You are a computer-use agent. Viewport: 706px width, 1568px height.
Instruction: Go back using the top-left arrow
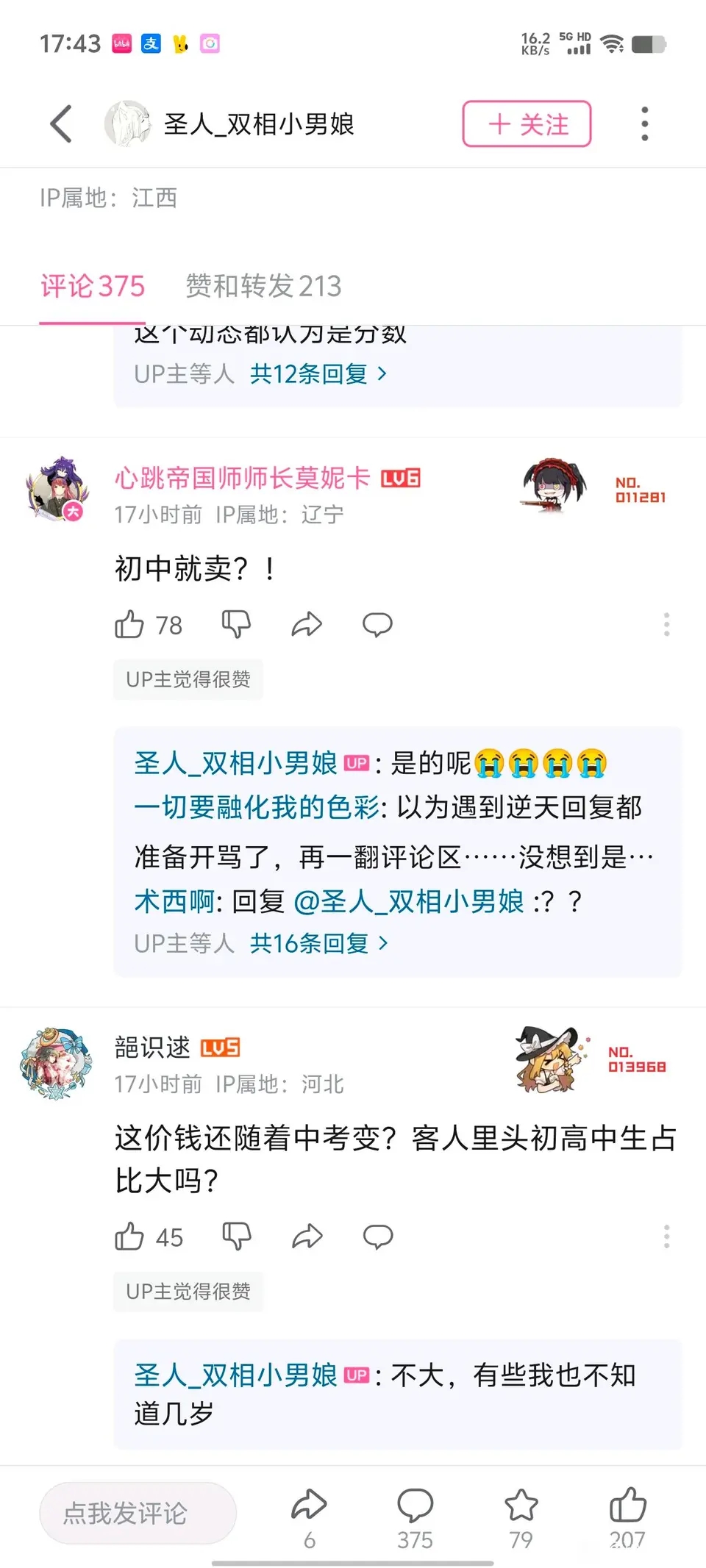pyautogui.click(x=62, y=123)
